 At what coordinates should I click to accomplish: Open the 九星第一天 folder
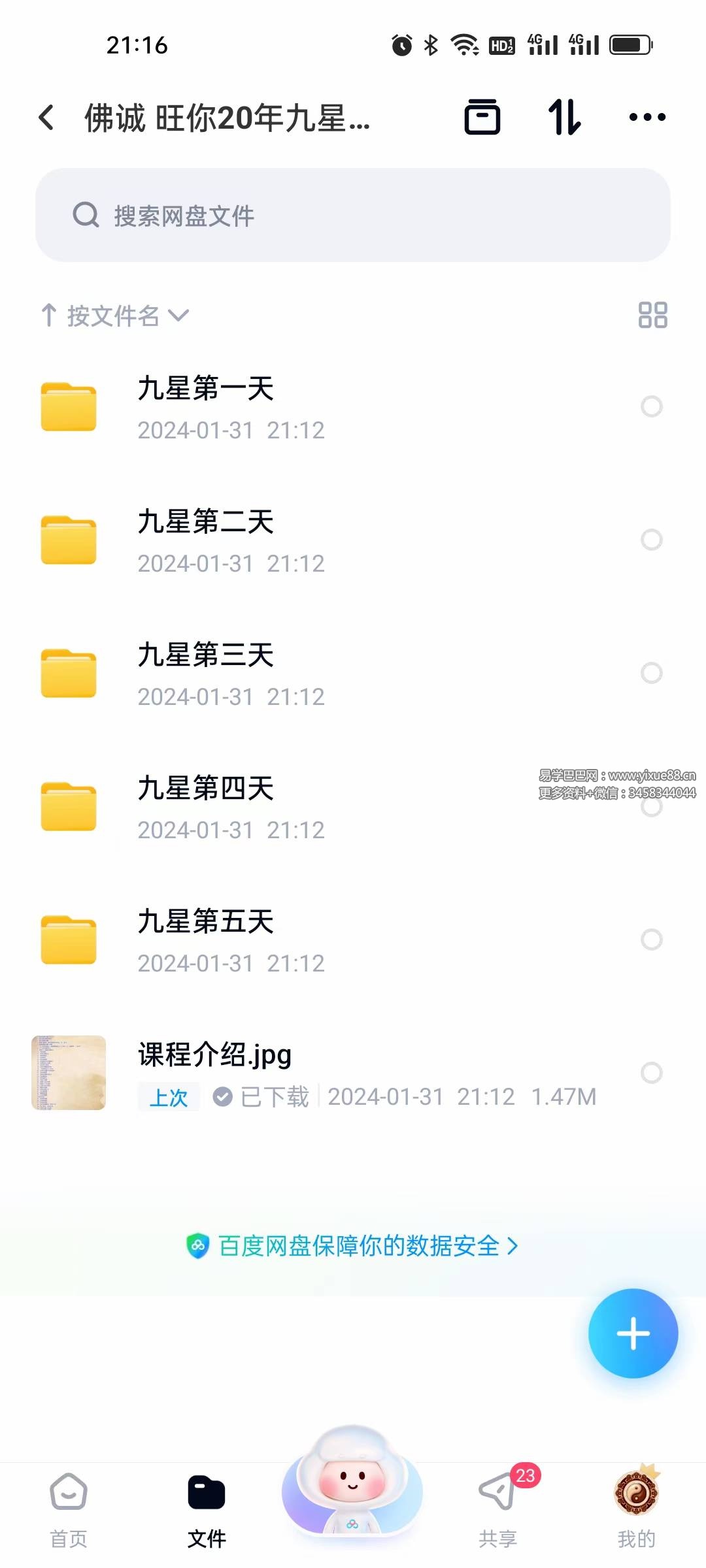261,407
